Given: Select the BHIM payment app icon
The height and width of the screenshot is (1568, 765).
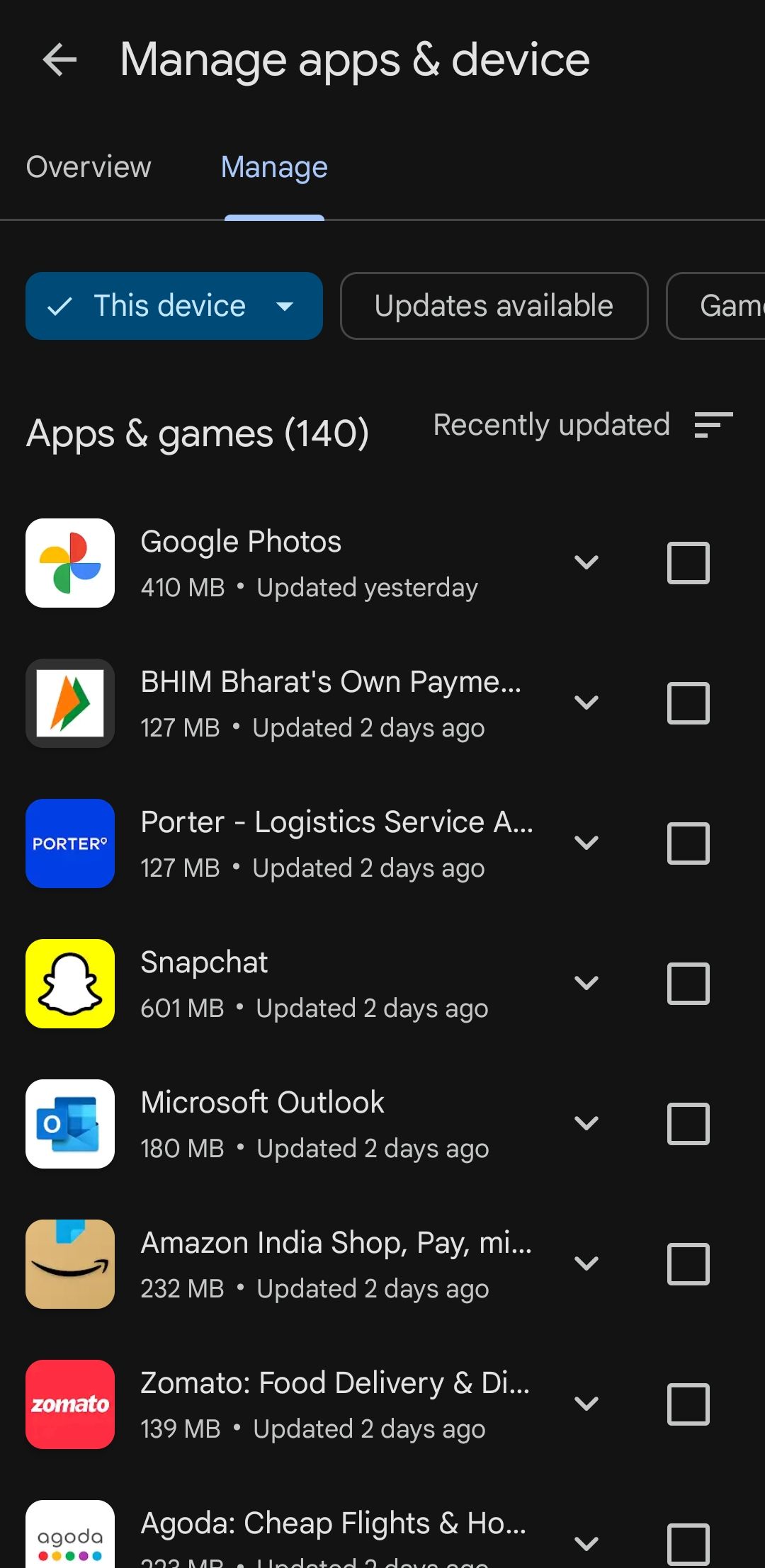Looking at the screenshot, I should tap(69, 703).
